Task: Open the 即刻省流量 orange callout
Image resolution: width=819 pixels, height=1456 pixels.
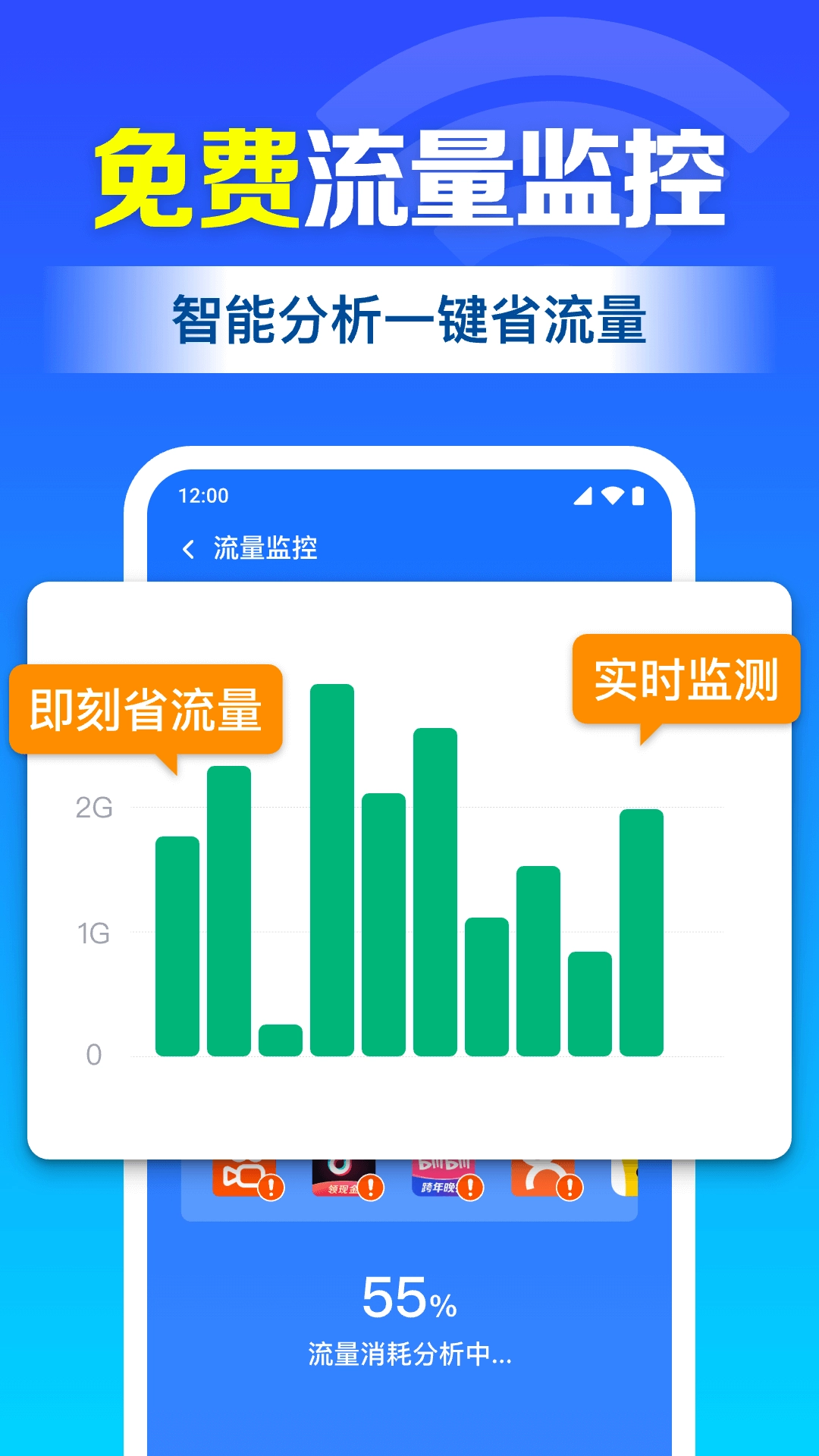Action: click(146, 711)
